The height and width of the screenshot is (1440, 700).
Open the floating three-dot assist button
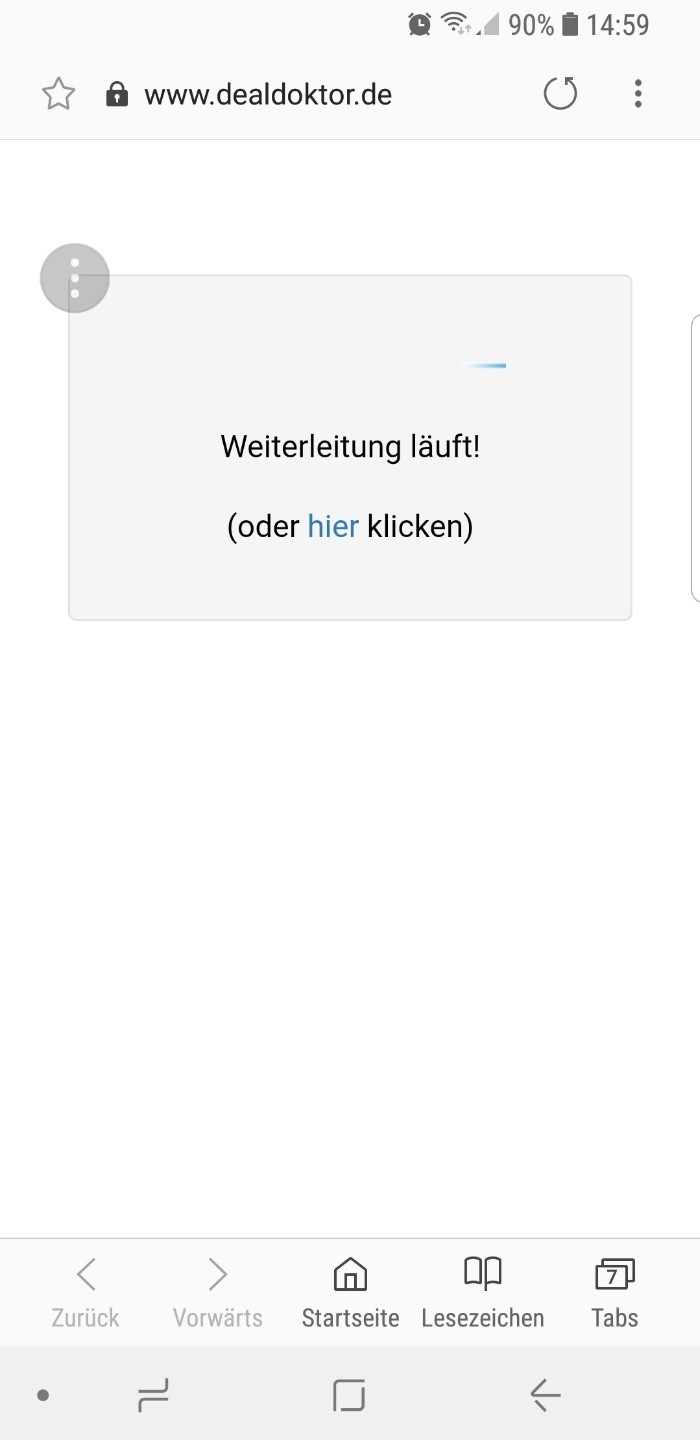point(75,278)
